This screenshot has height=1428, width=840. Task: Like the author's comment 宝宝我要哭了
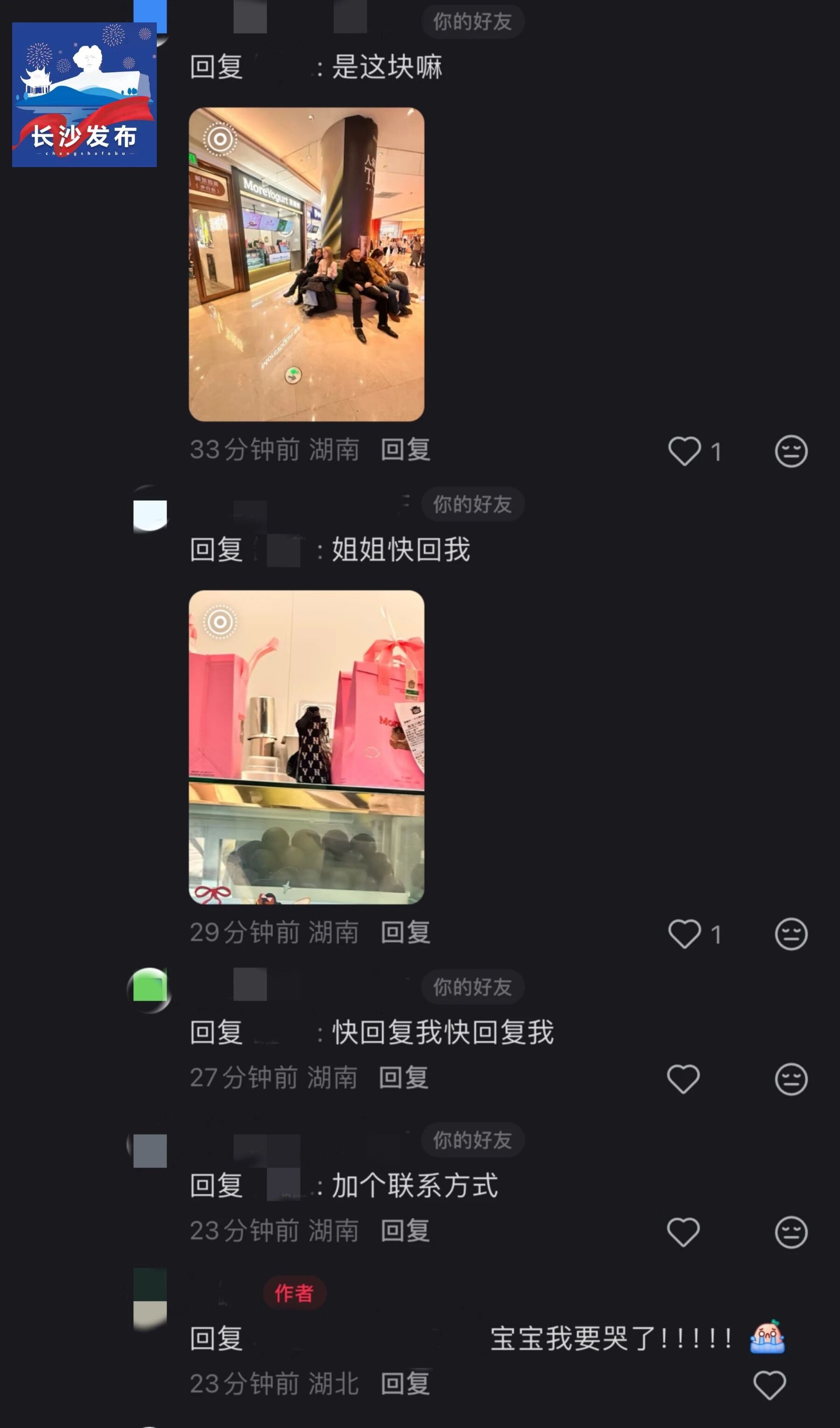click(x=769, y=1386)
